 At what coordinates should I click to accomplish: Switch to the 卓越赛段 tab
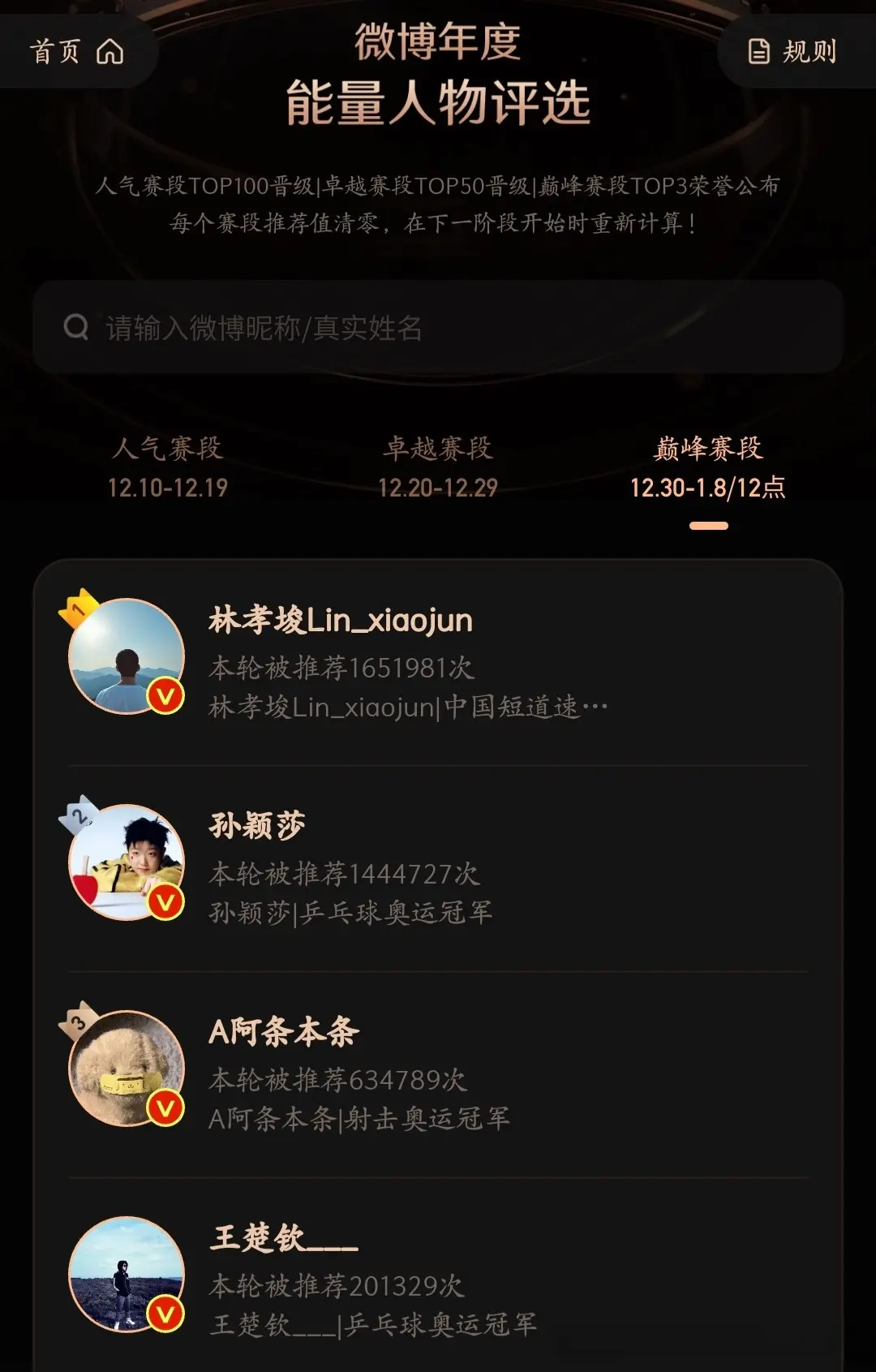point(438,467)
